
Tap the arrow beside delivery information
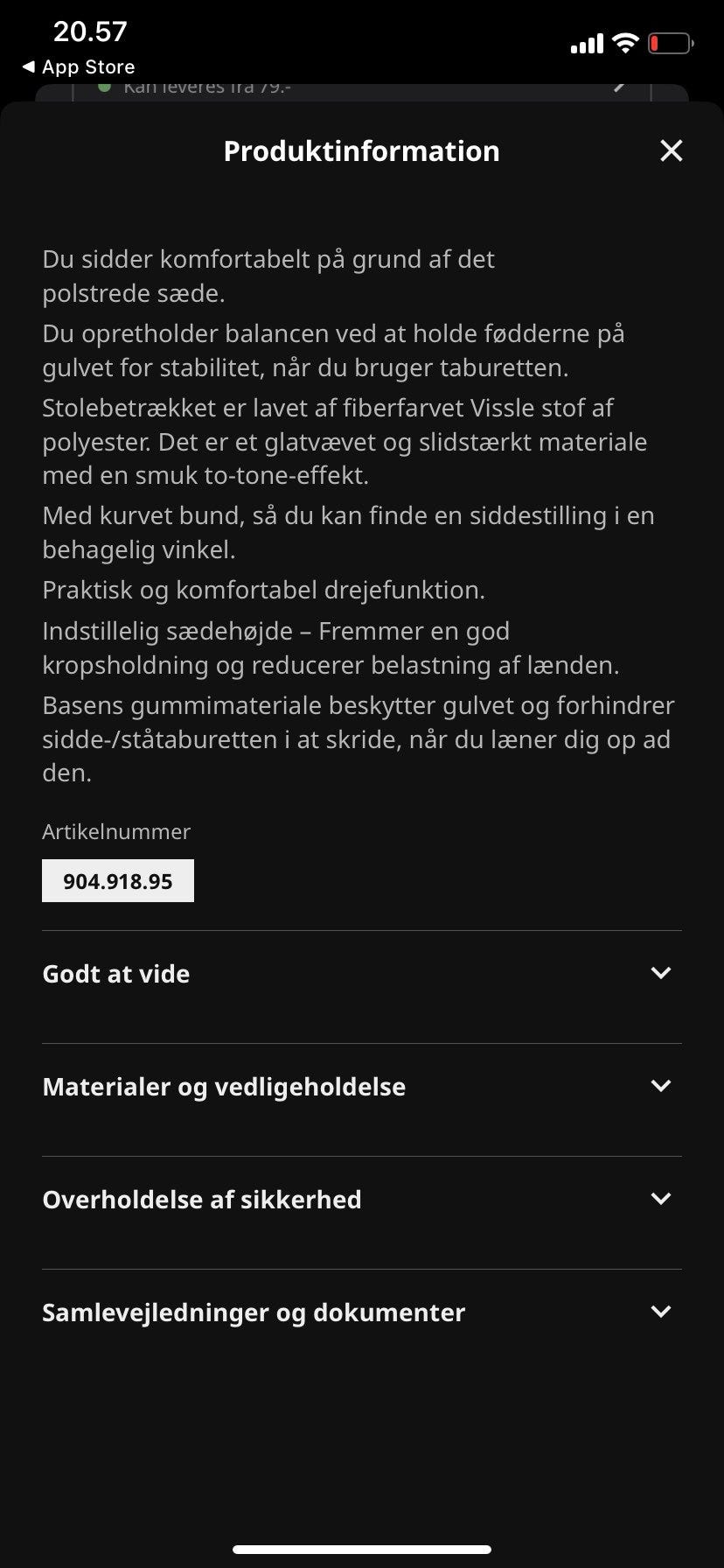point(619,86)
